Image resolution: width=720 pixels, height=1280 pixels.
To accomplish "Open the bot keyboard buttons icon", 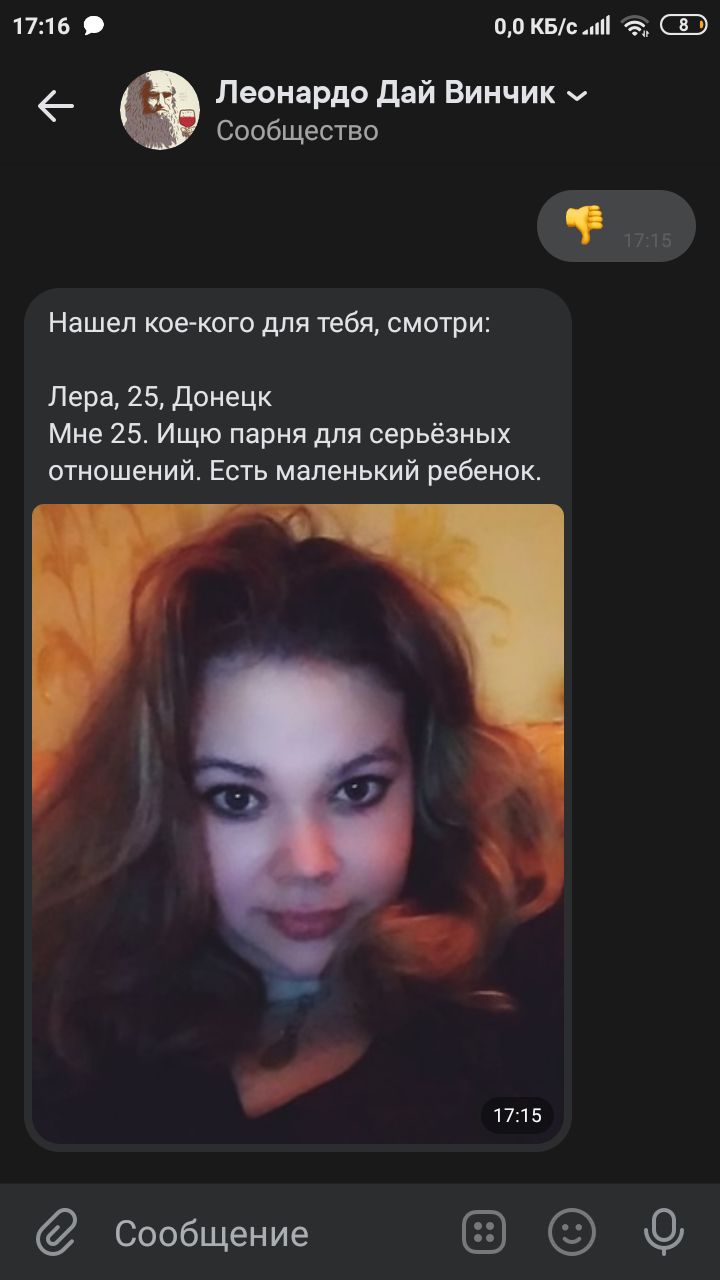I will point(484,1232).
